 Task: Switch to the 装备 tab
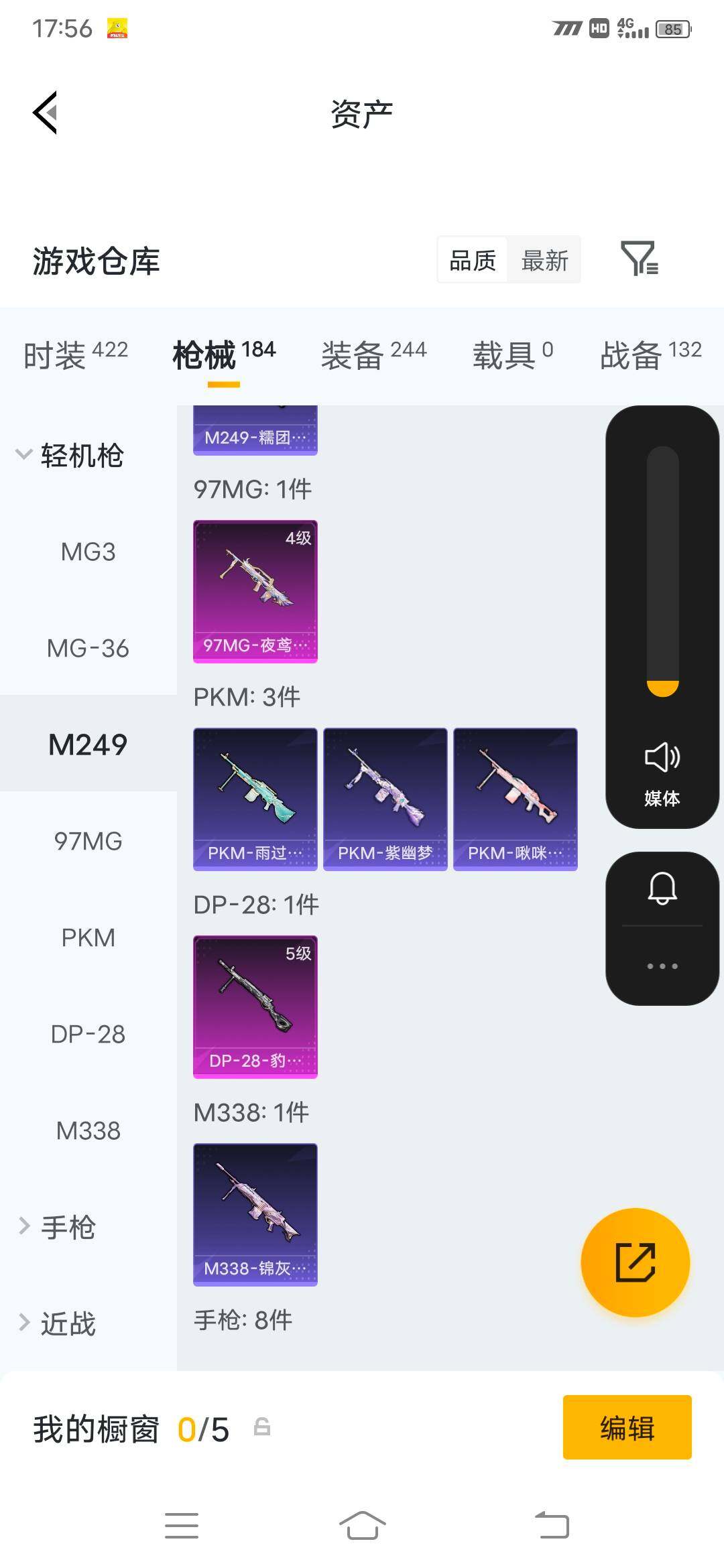click(x=373, y=354)
